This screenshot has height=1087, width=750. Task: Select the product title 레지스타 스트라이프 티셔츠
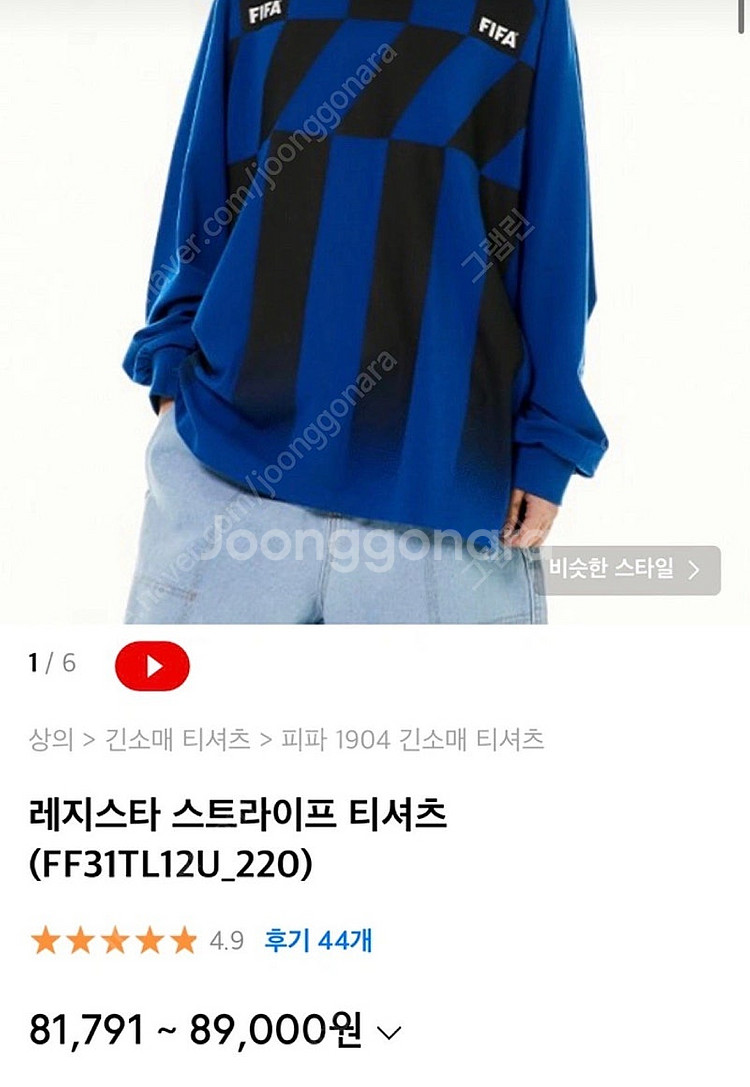[x=240, y=815]
